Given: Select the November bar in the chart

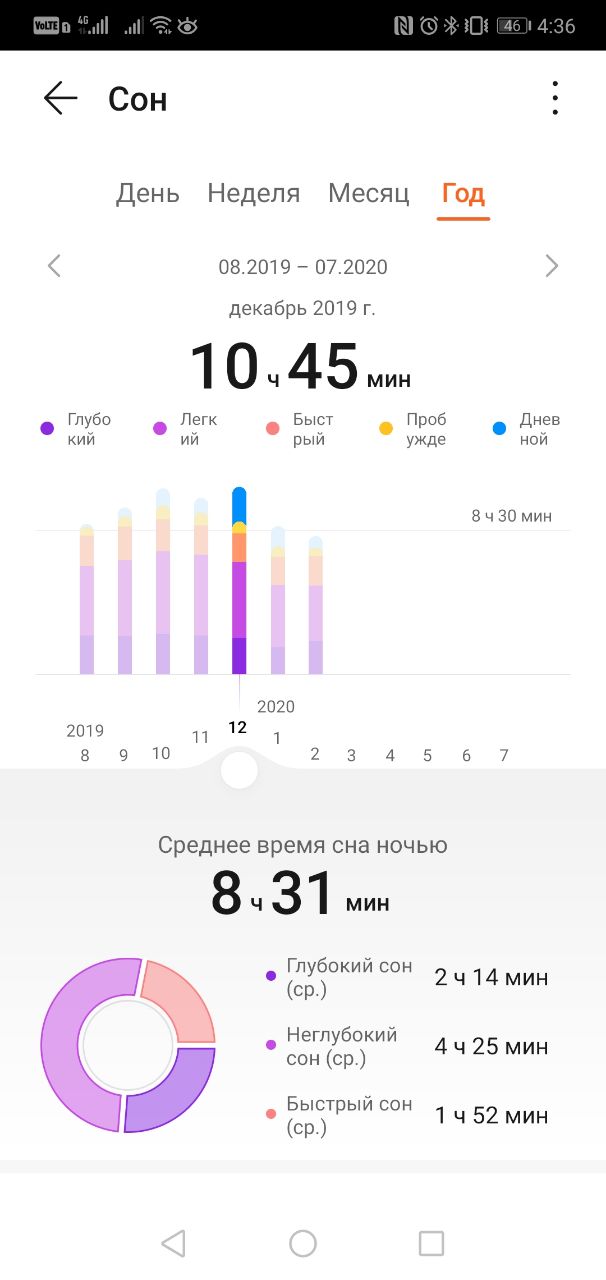Looking at the screenshot, I should (201, 586).
